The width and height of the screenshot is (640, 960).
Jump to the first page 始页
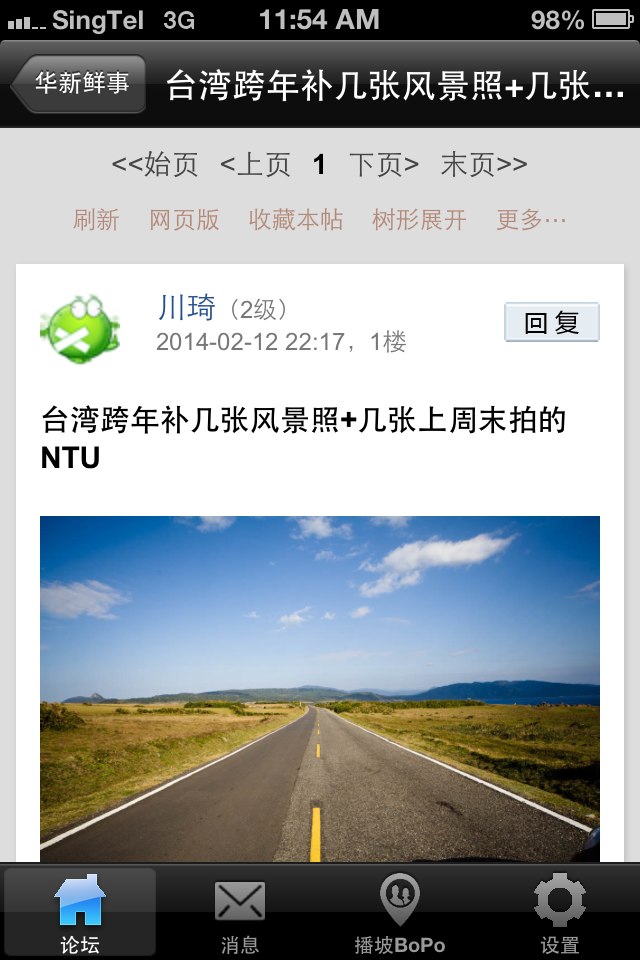[155, 165]
